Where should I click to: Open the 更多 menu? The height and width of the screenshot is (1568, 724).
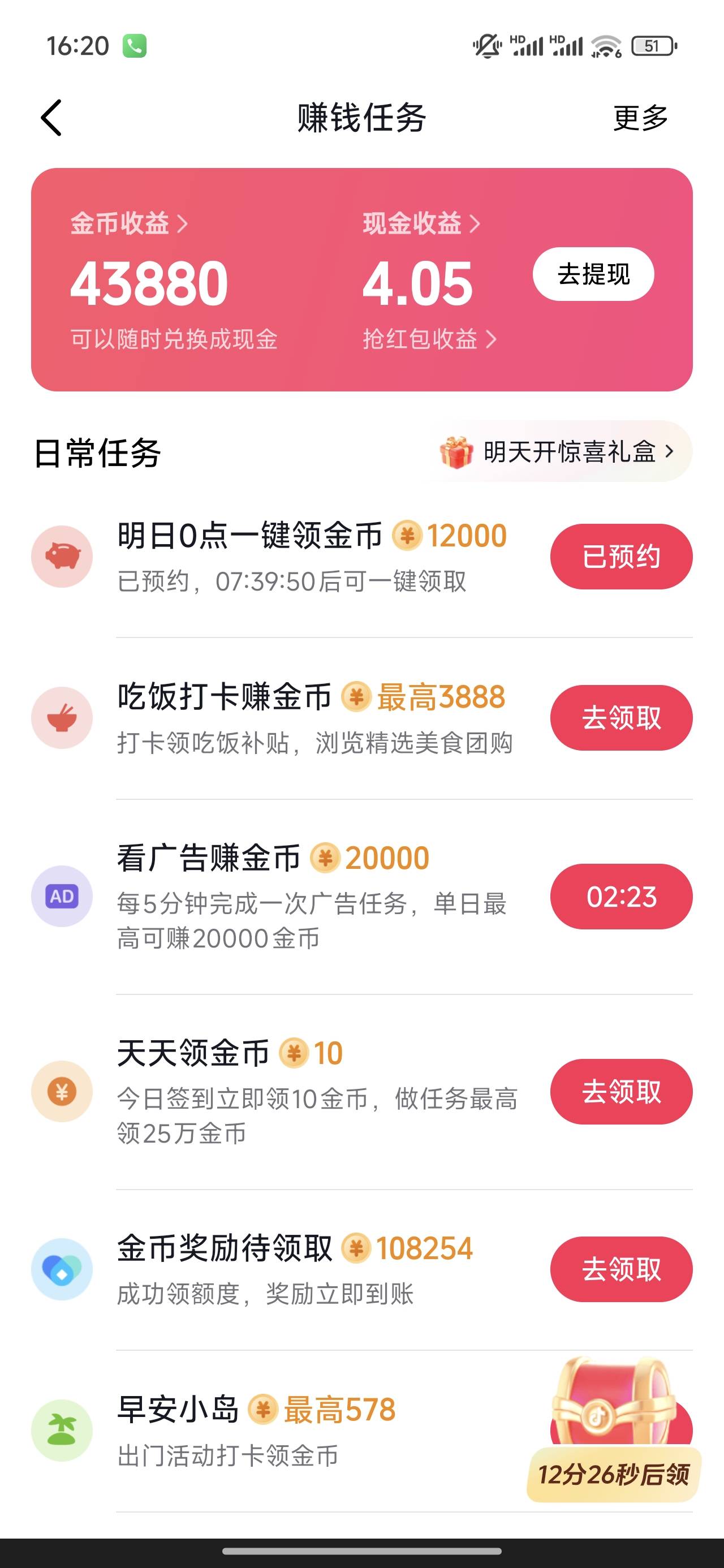point(640,118)
